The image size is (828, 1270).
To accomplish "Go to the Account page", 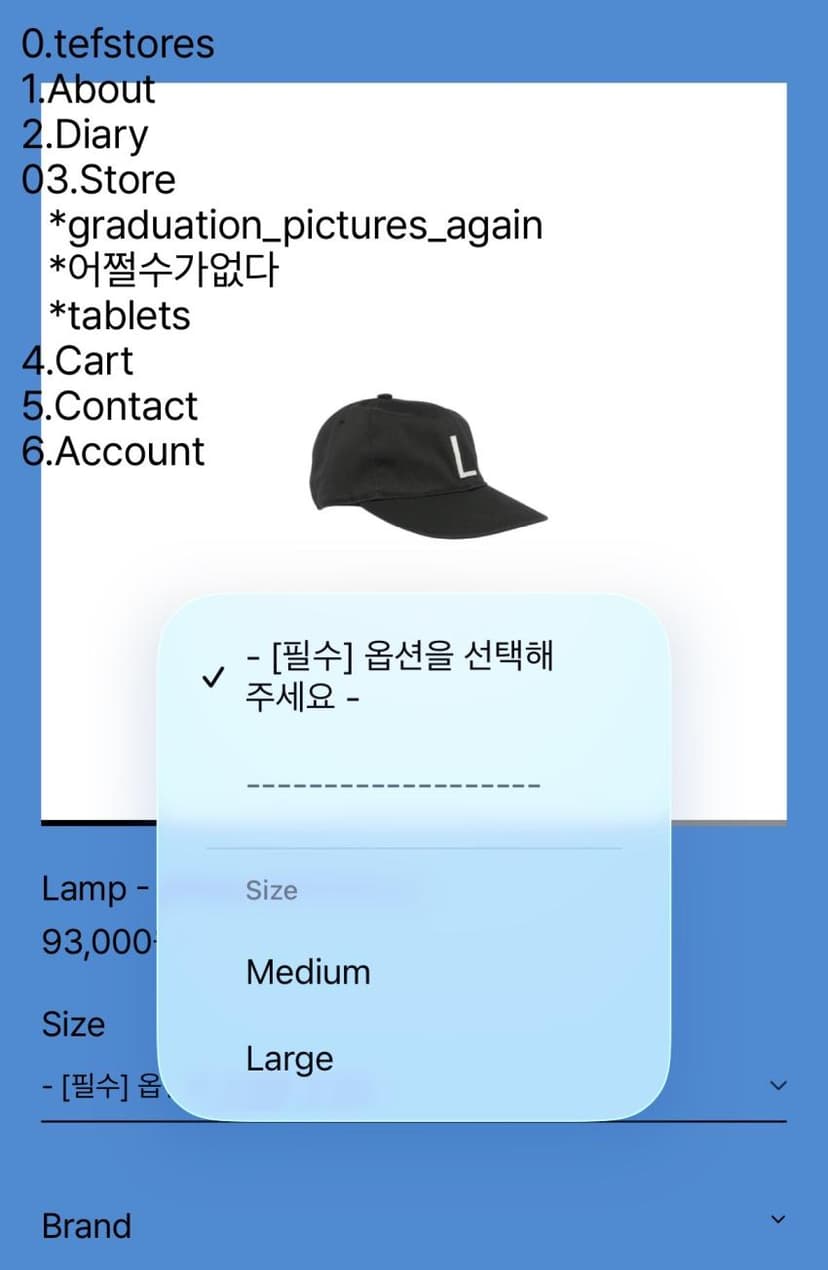I will 113,451.
